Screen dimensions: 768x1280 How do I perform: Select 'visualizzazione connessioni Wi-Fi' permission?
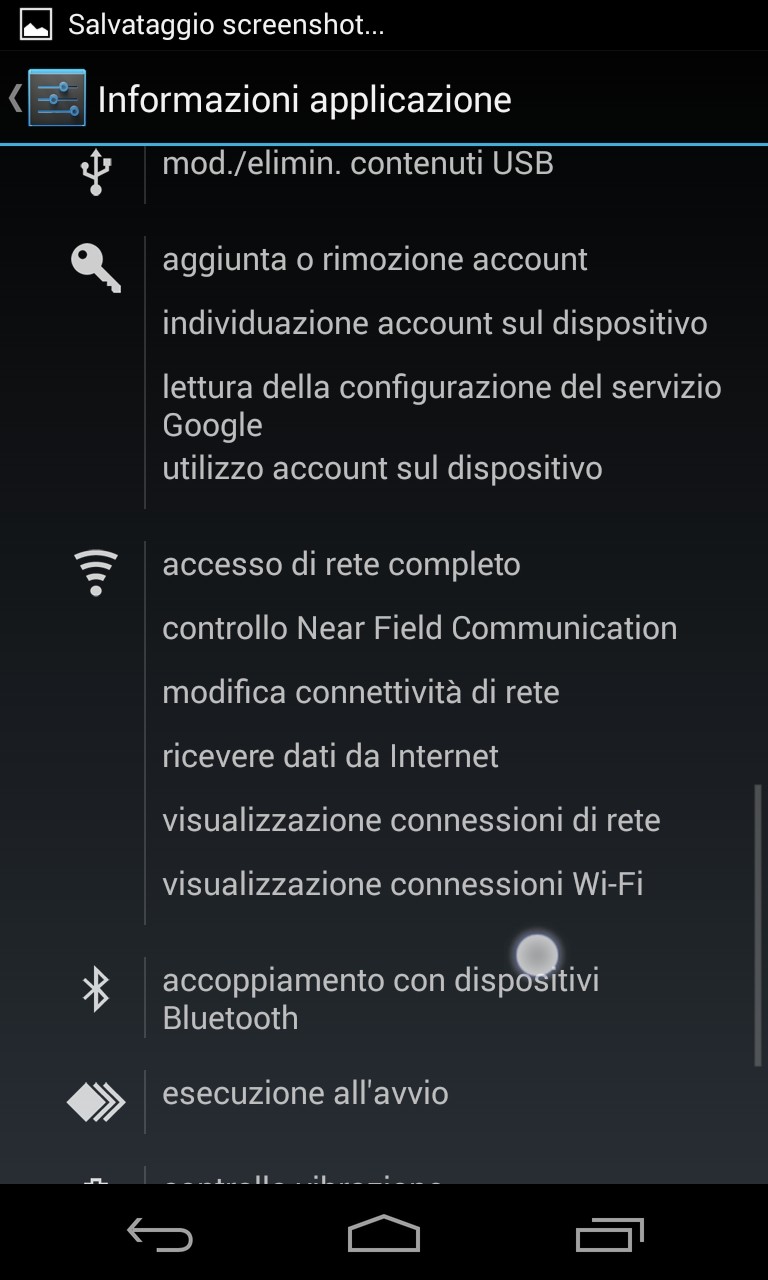[x=402, y=885]
